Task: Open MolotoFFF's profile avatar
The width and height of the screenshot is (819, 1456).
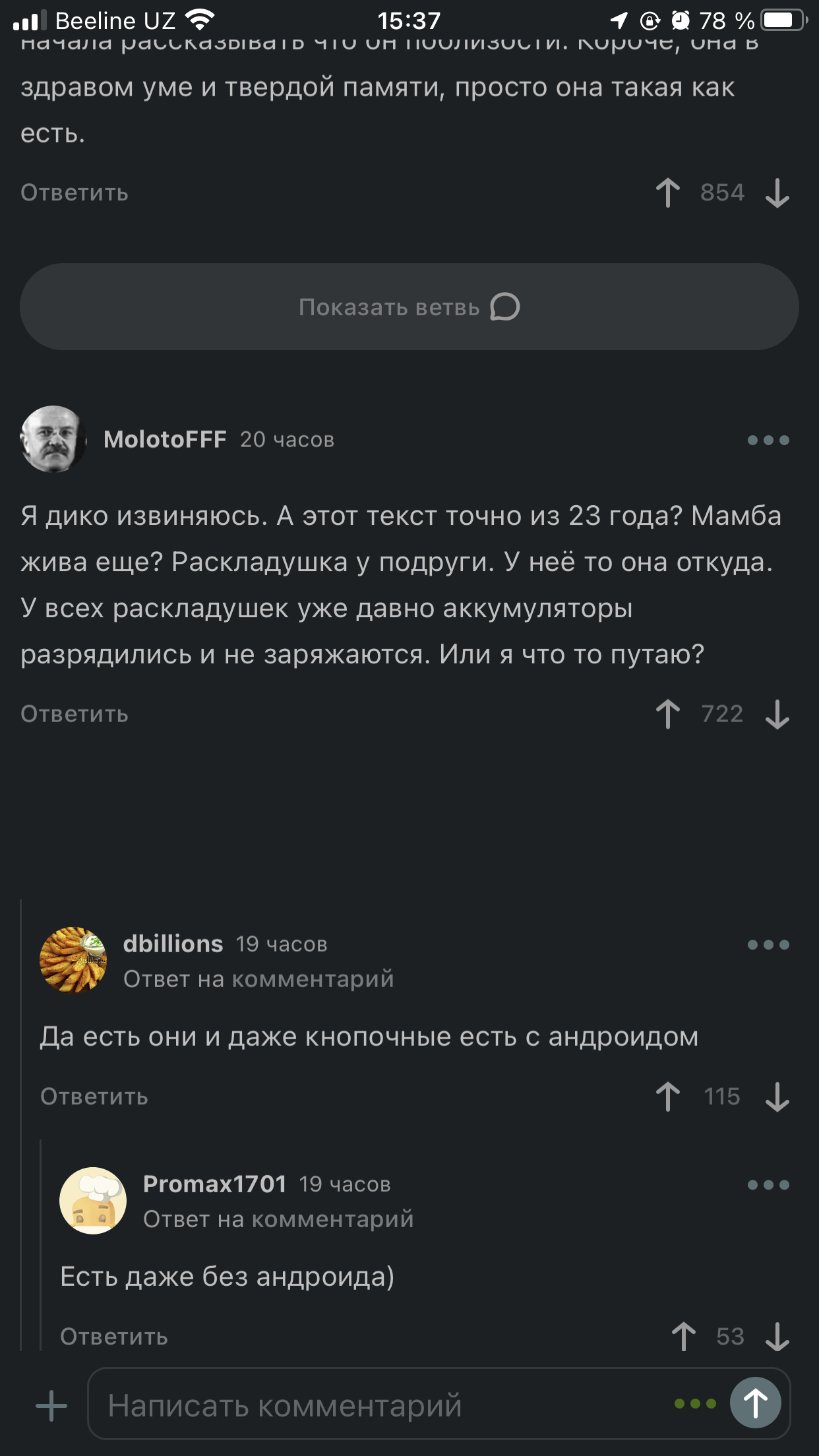Action: (x=53, y=439)
